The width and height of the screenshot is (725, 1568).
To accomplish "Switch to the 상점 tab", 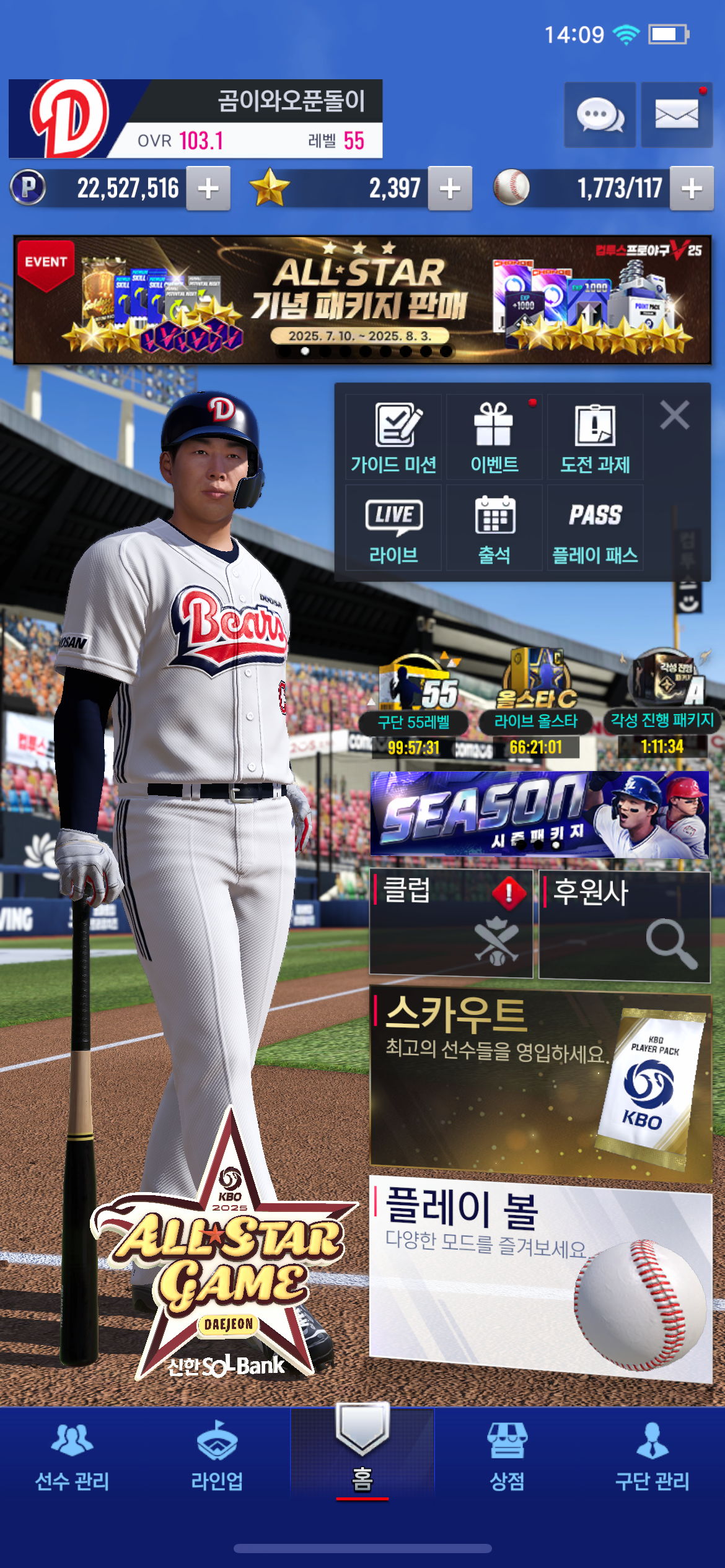I will pos(507,1455).
